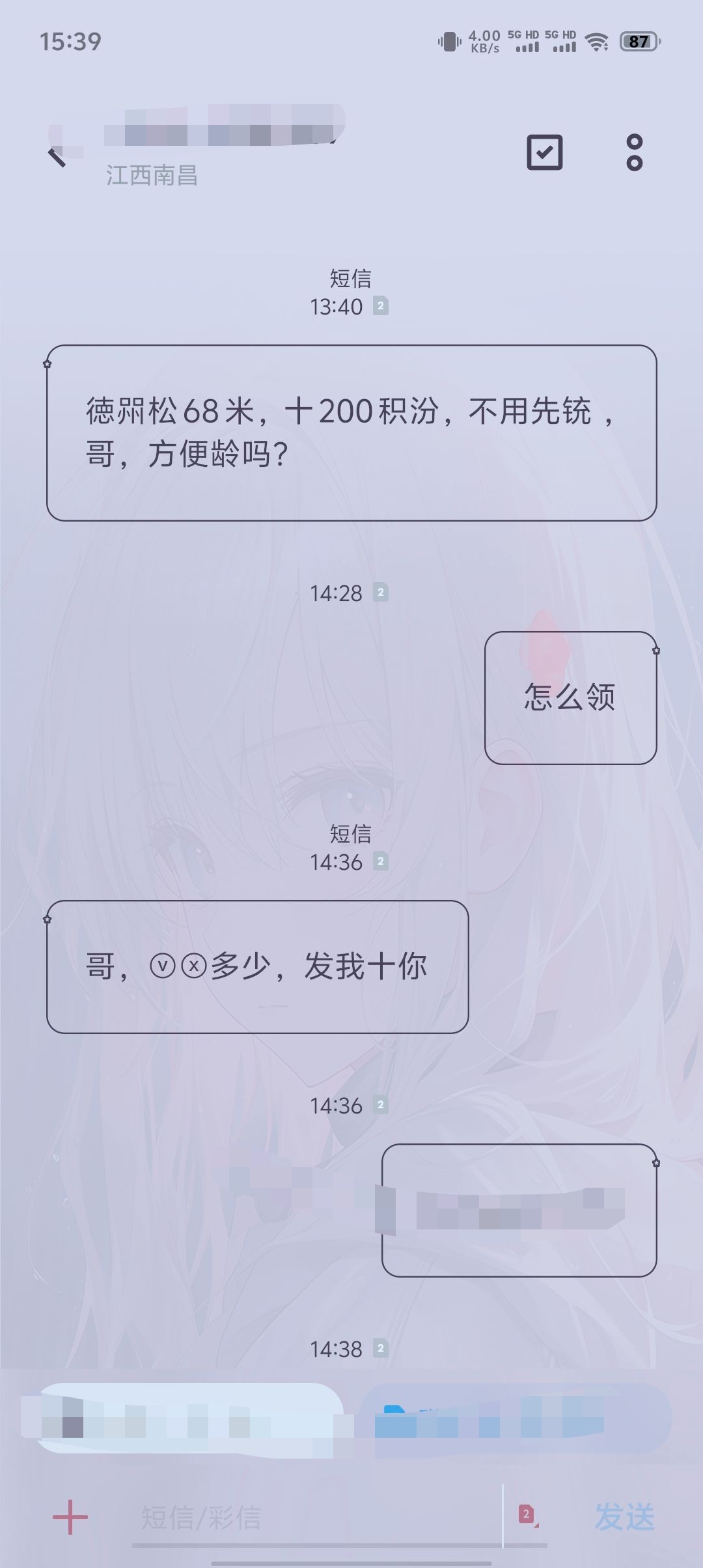Open the plus attachment menu
Screen dimensions: 703x1568
[70, 1517]
